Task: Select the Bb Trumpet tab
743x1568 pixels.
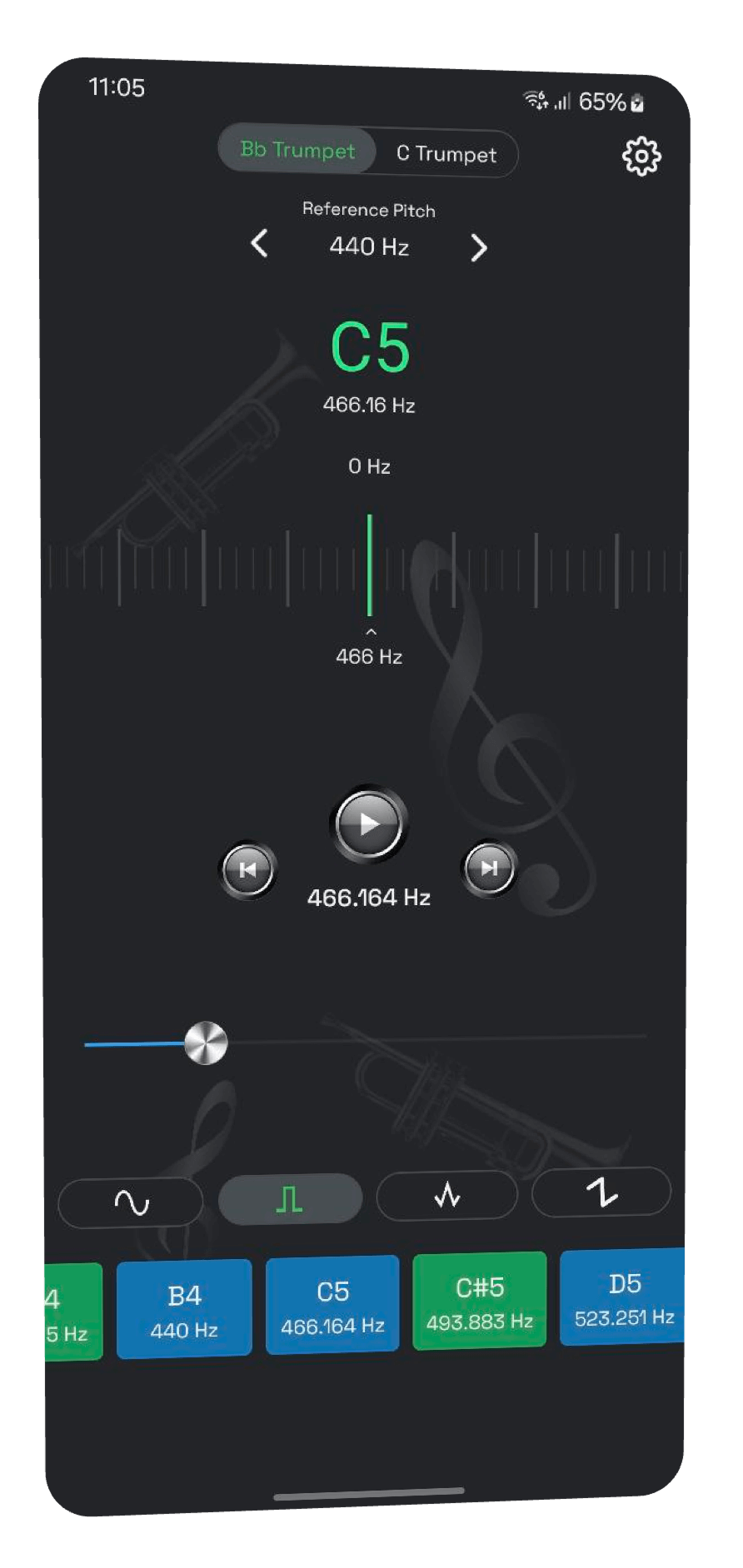Action: (297, 151)
